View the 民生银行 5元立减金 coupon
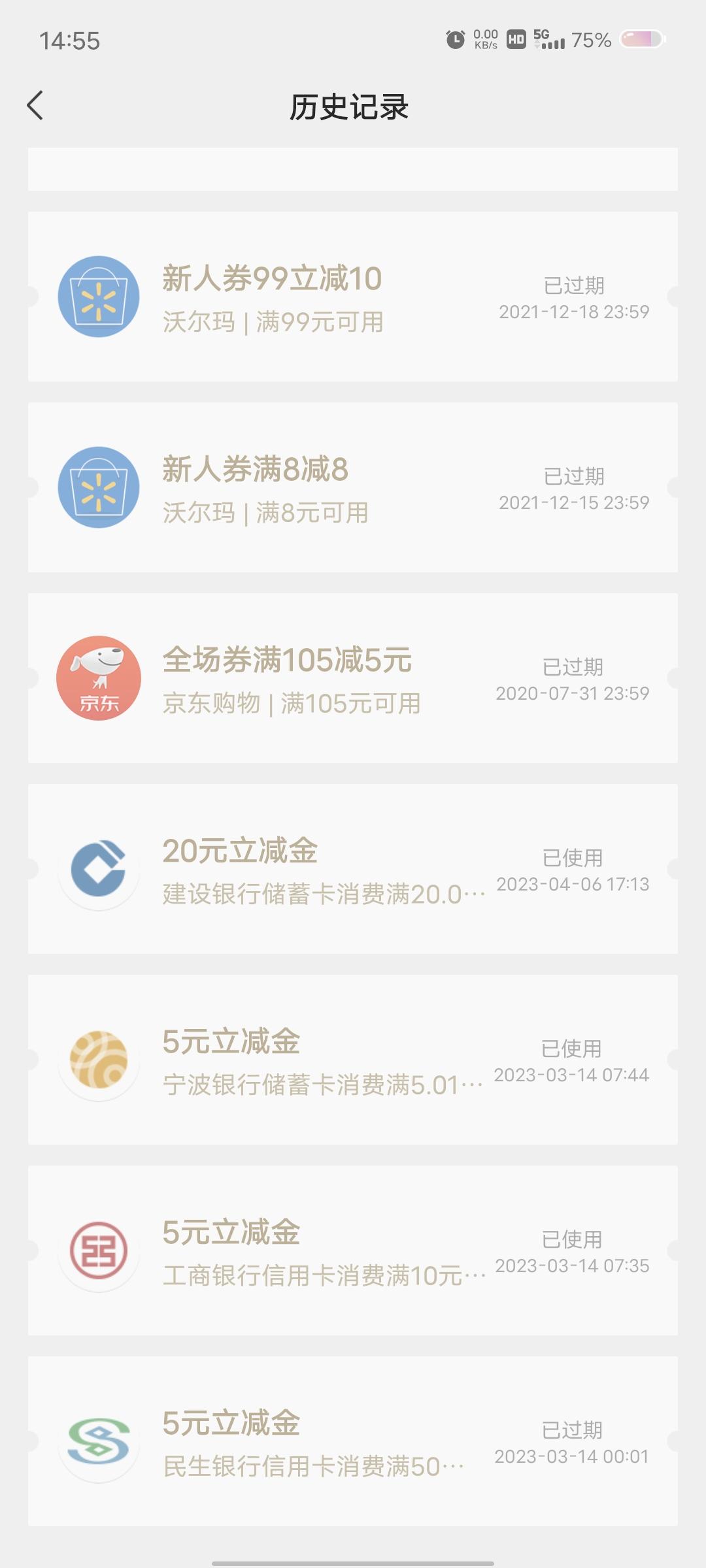This screenshot has height=1568, width=706. point(352,1441)
